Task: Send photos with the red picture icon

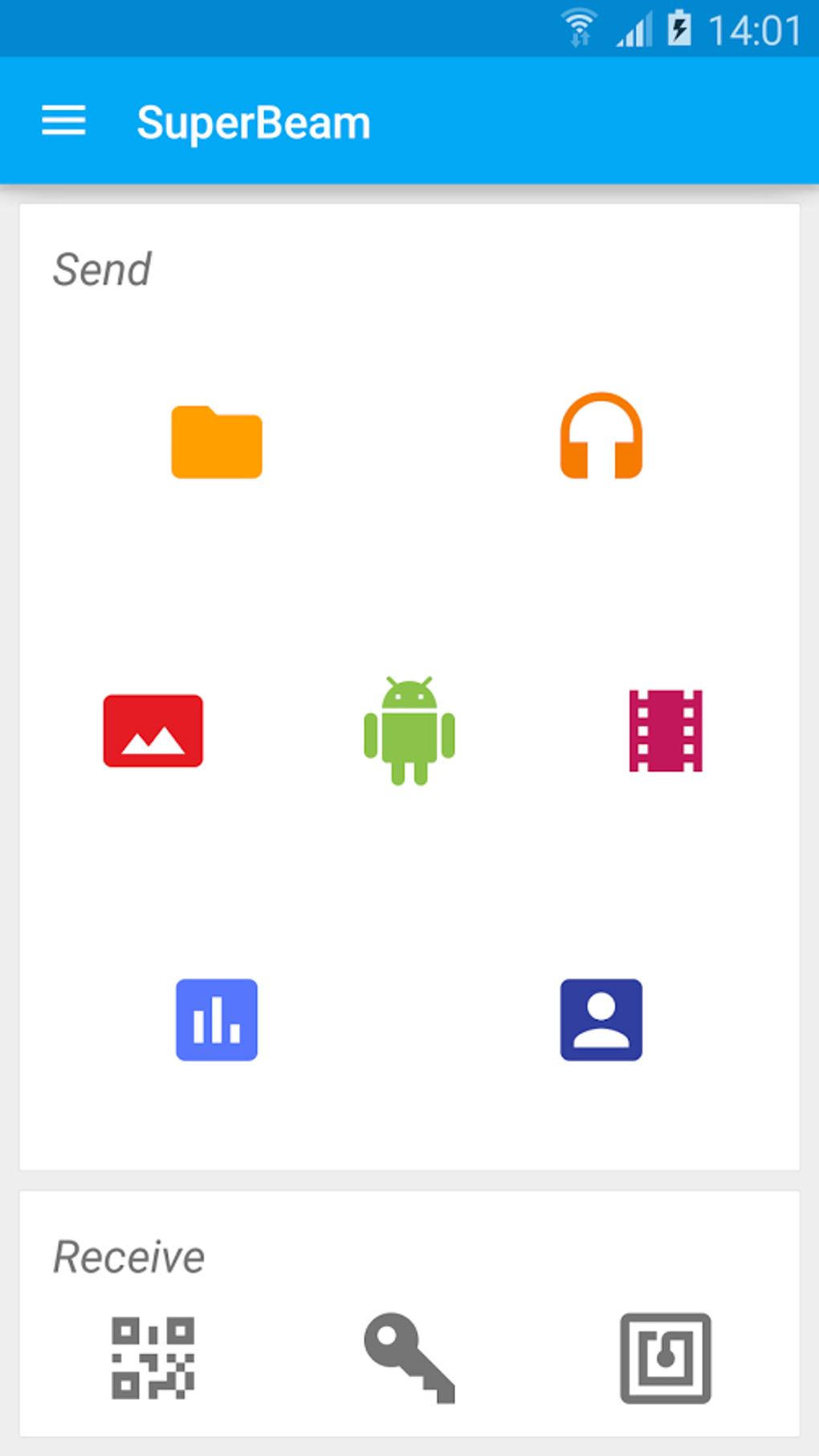Action: (x=153, y=730)
